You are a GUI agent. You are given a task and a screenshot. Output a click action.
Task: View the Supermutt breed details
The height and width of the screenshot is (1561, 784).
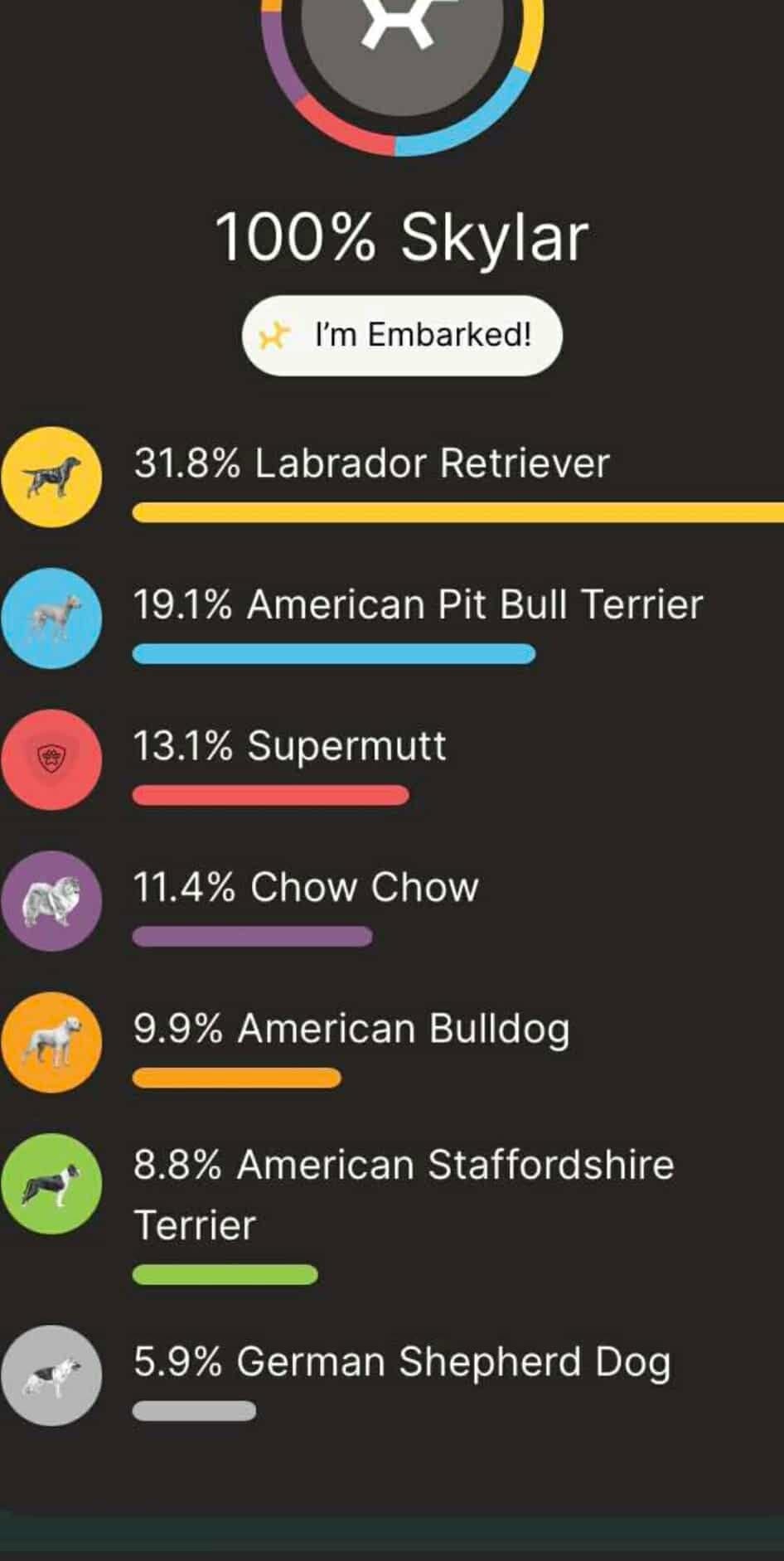392,760
